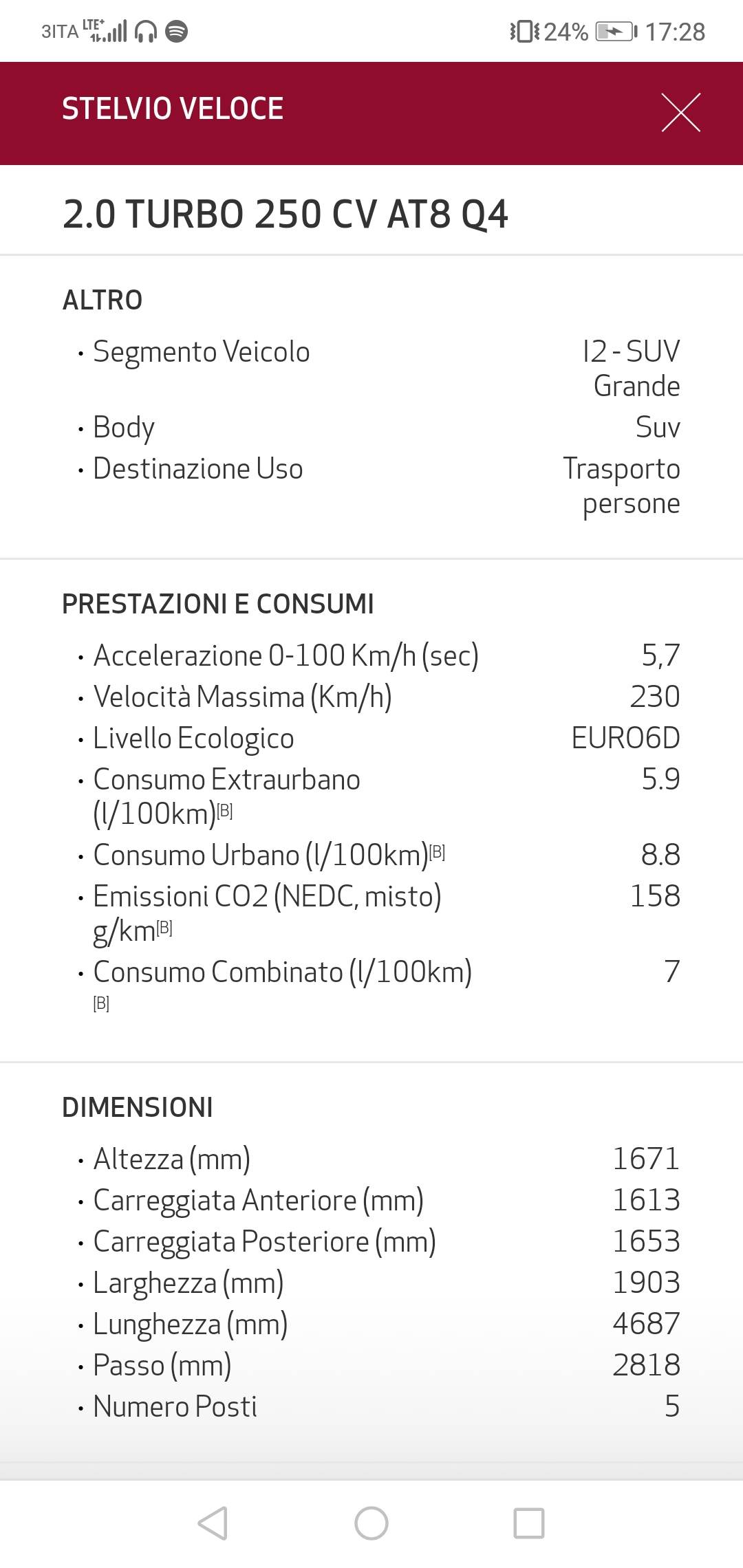Open the recent apps view
Viewport: 743px width, 1568px height.
point(529,1523)
